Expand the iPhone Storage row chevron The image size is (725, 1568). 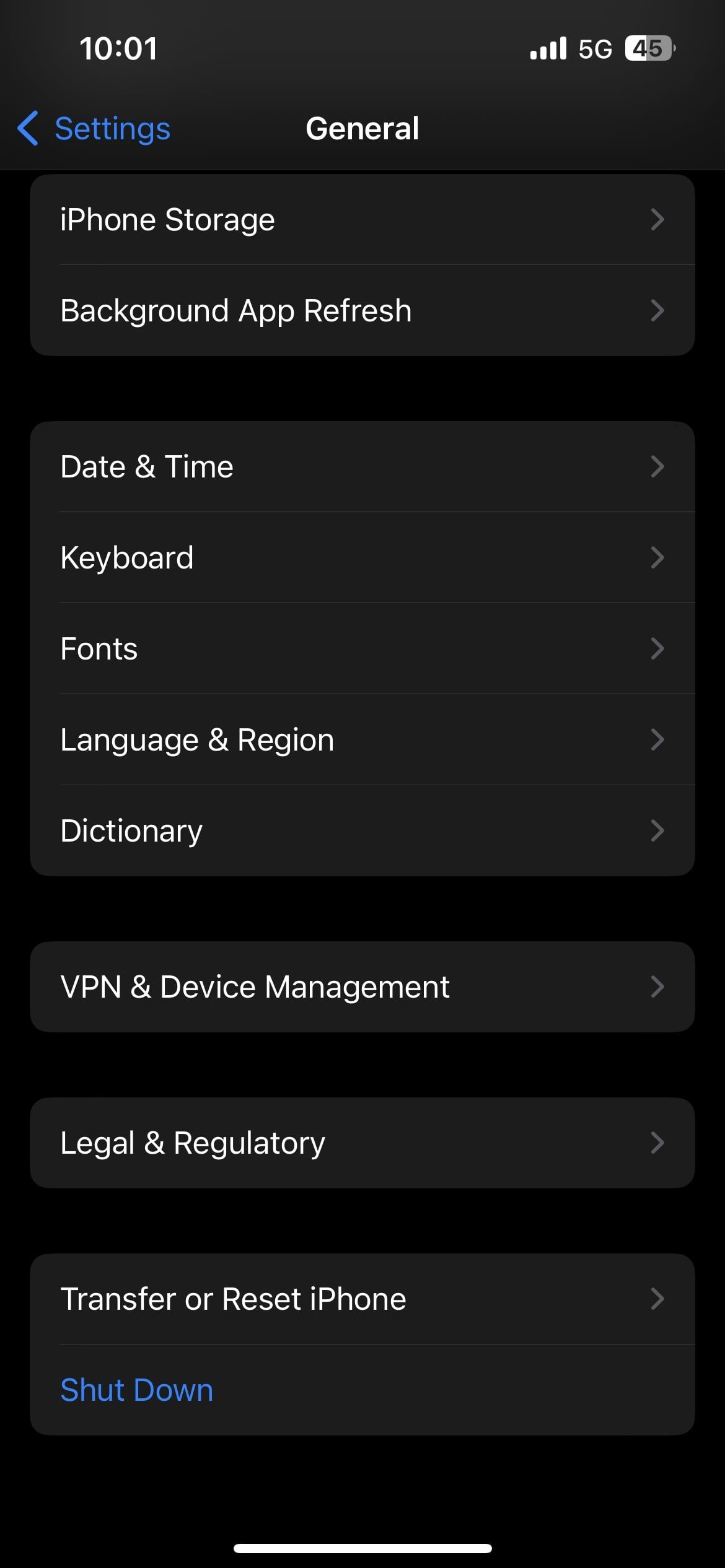coord(658,220)
